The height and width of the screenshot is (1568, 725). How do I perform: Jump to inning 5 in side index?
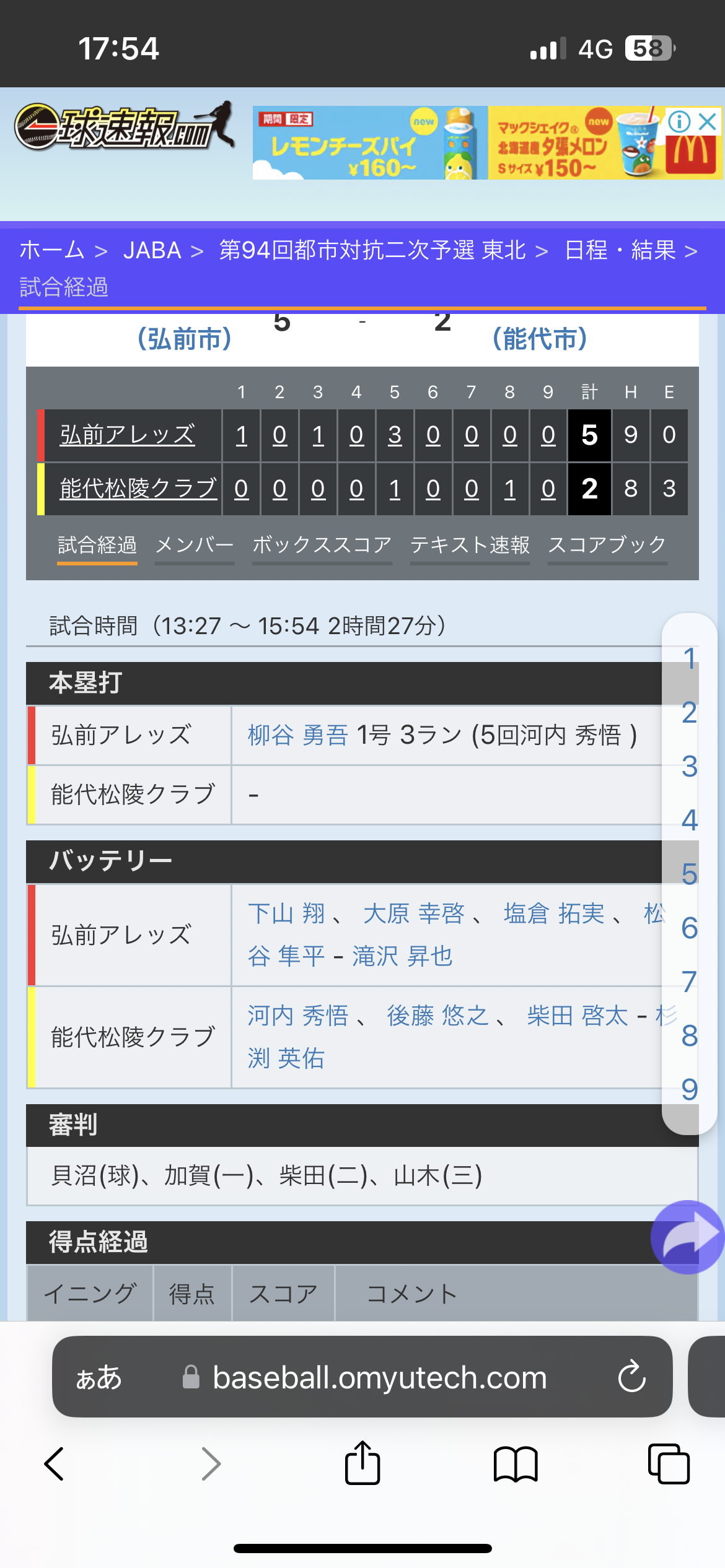click(x=689, y=874)
